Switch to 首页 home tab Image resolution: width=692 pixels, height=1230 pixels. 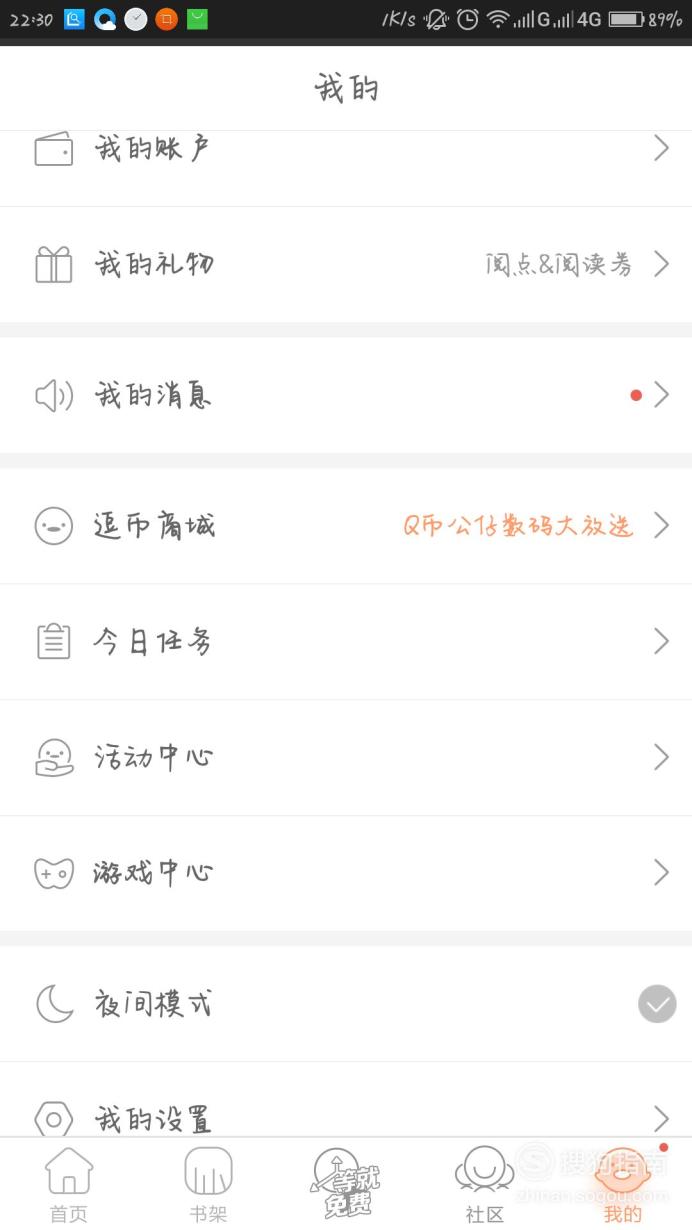69,1185
